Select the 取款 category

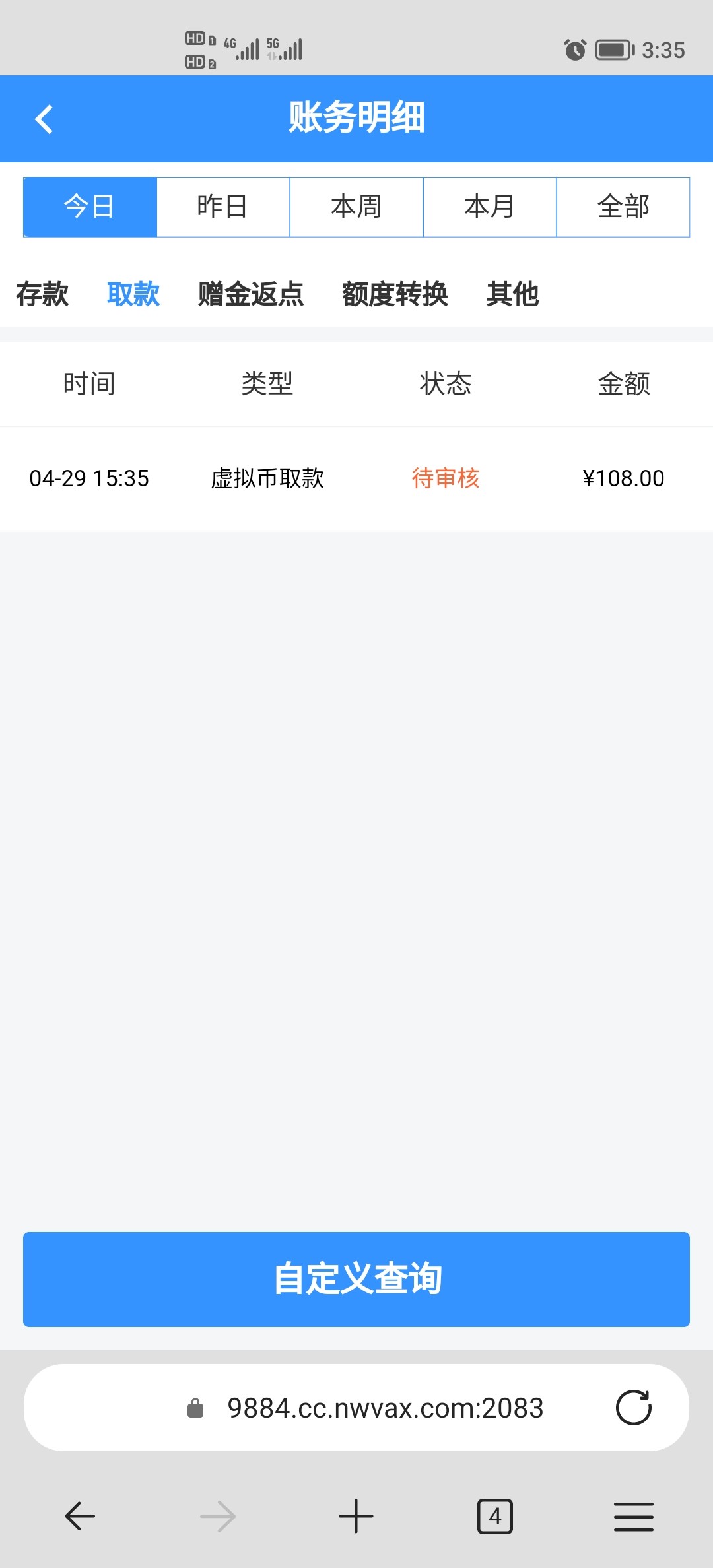point(133,294)
